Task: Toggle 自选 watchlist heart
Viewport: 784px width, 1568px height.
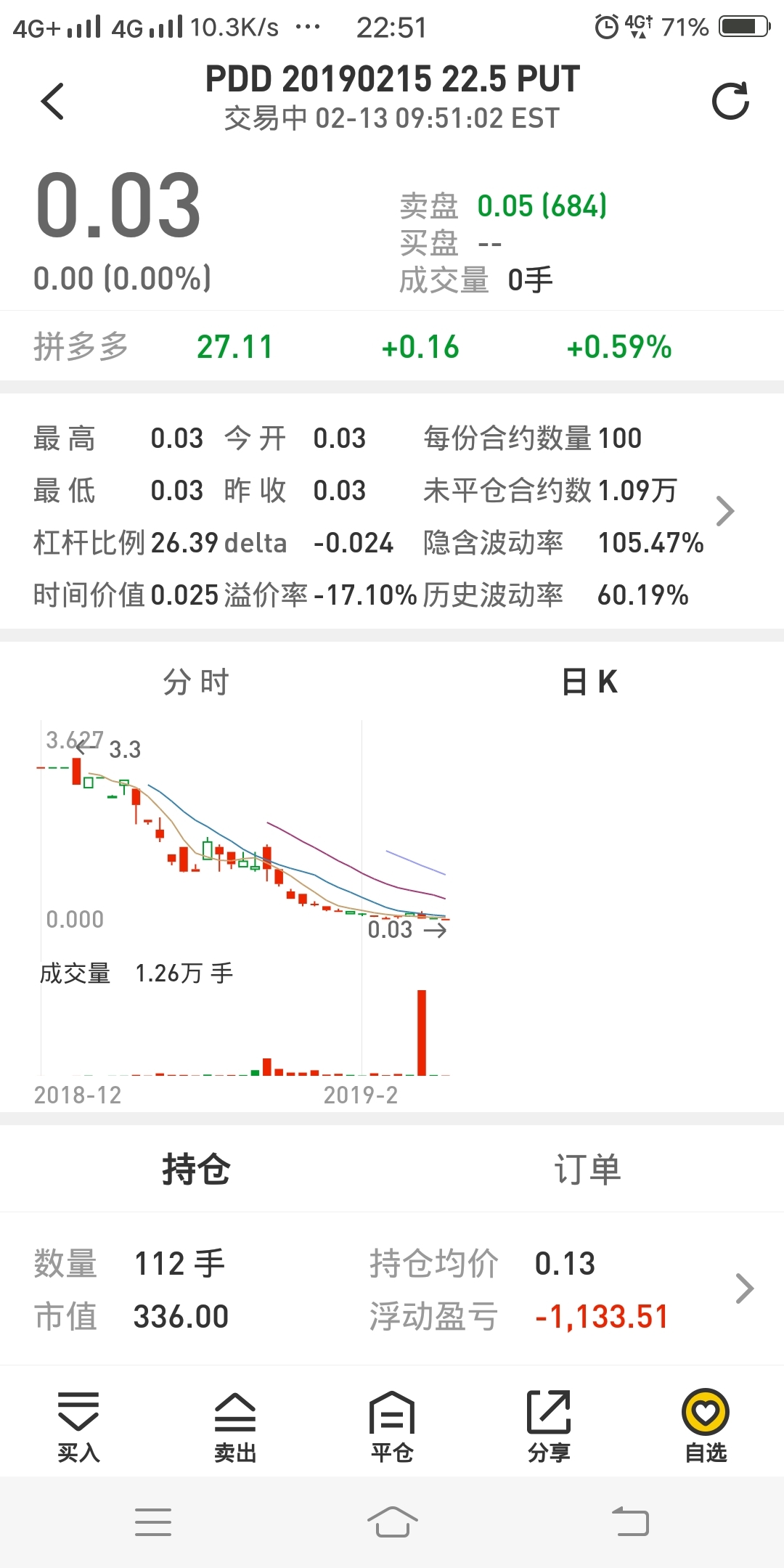Action: pos(706,1426)
